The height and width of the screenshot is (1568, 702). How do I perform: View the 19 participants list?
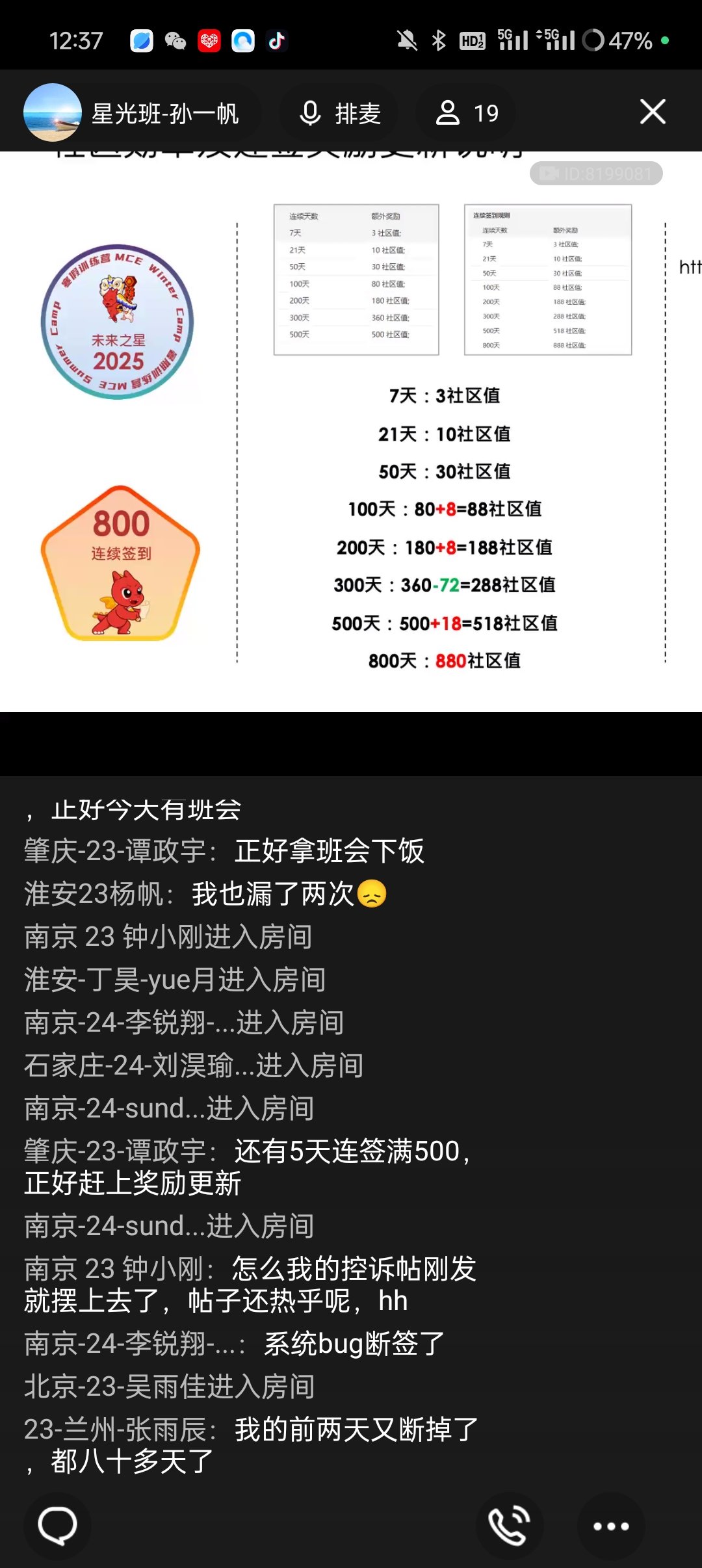pyautogui.click(x=466, y=113)
